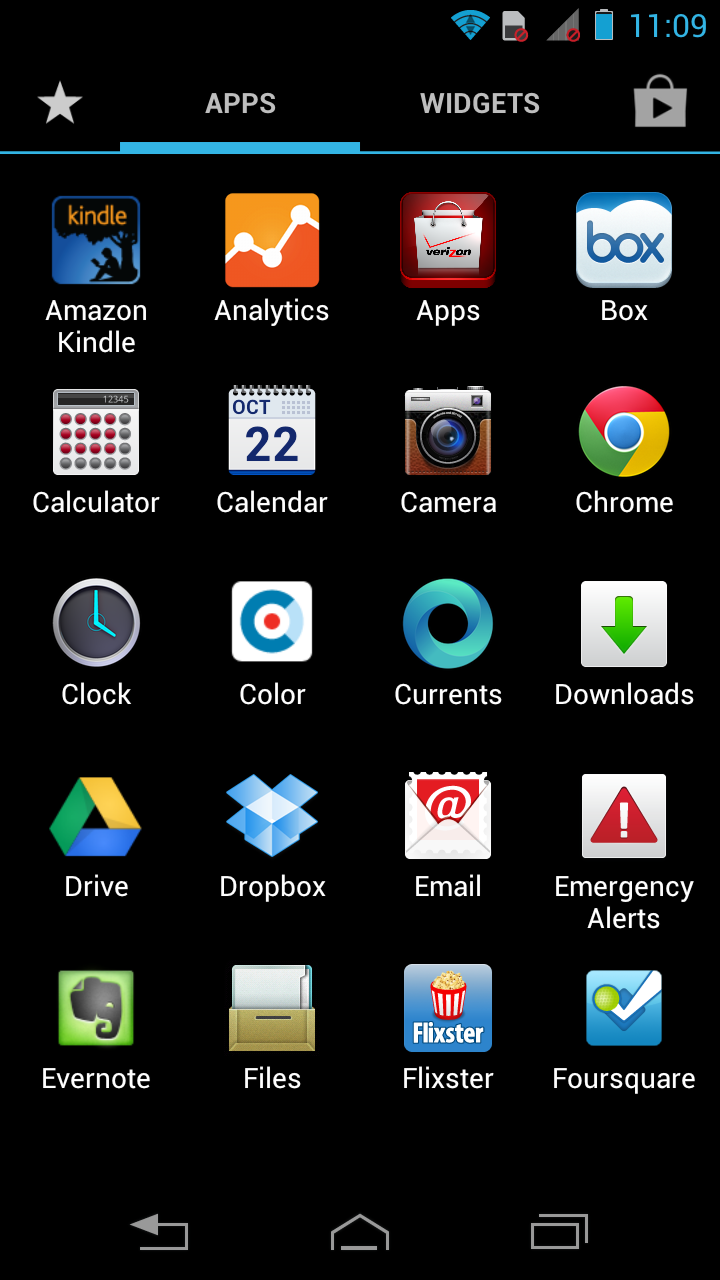Open the Play Store shopping bag
The width and height of the screenshot is (720, 1280).
tap(660, 102)
